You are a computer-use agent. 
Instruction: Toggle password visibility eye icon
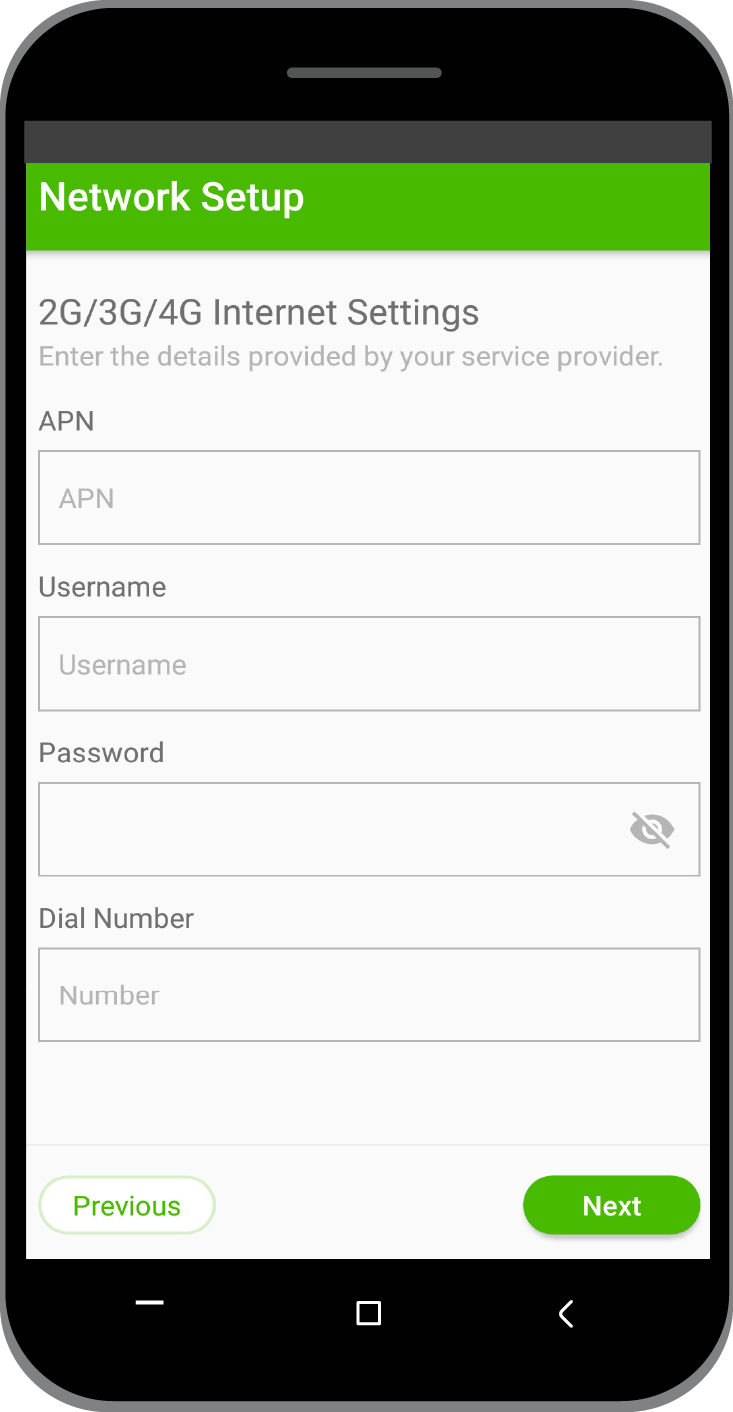tap(652, 829)
